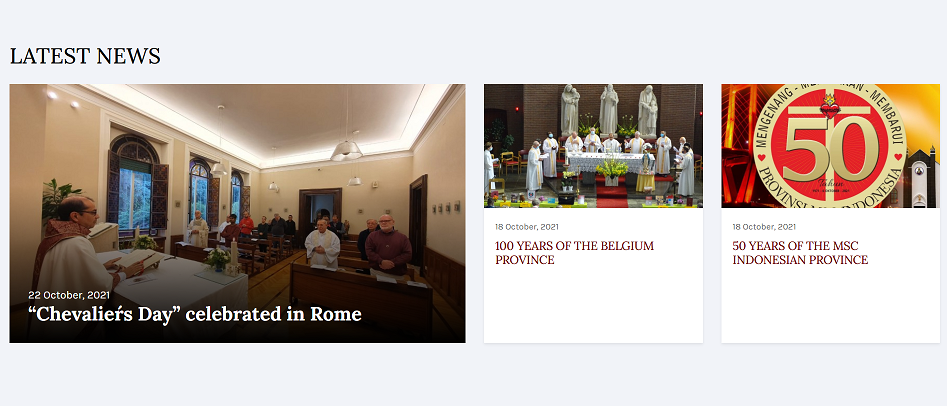Tap the Belgium Province mass photo
This screenshot has width=947, height=406.
coord(593,146)
